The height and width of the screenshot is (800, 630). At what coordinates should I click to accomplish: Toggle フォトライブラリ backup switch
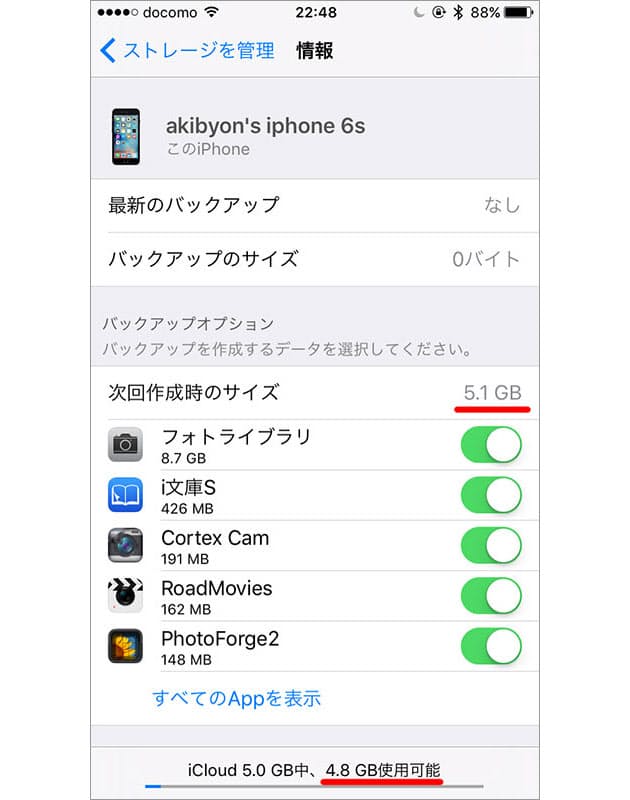[491, 444]
